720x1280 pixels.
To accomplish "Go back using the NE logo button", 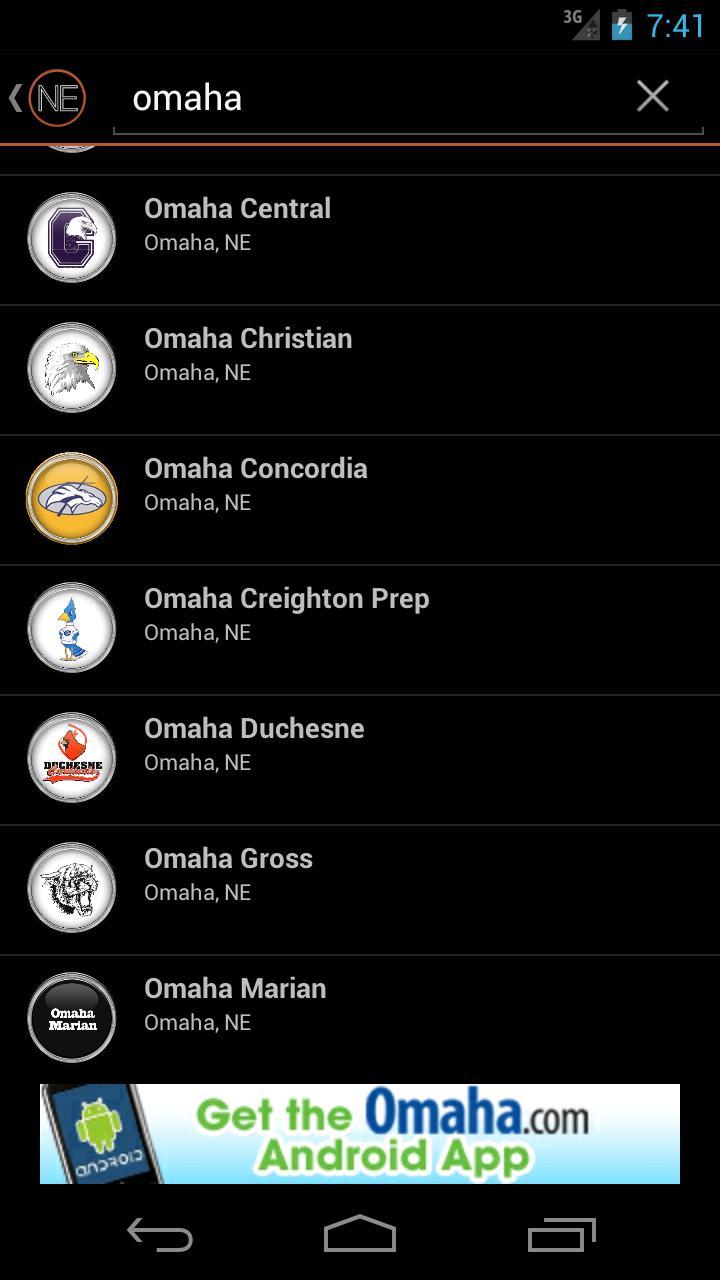I will pyautogui.click(x=48, y=98).
